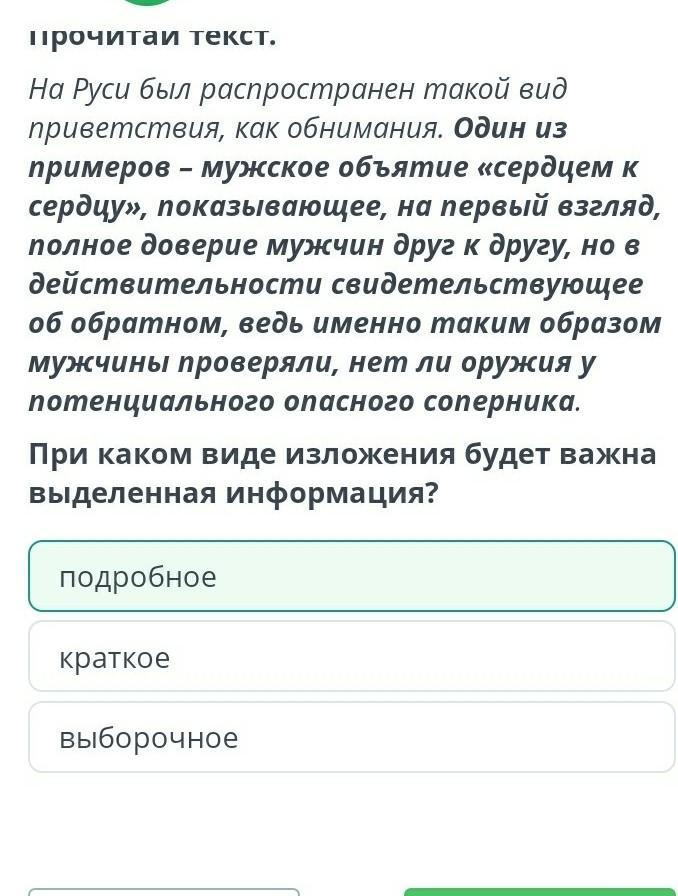Choose the option «краткое»
The width and height of the screenshot is (678, 896).
[x=352, y=657]
